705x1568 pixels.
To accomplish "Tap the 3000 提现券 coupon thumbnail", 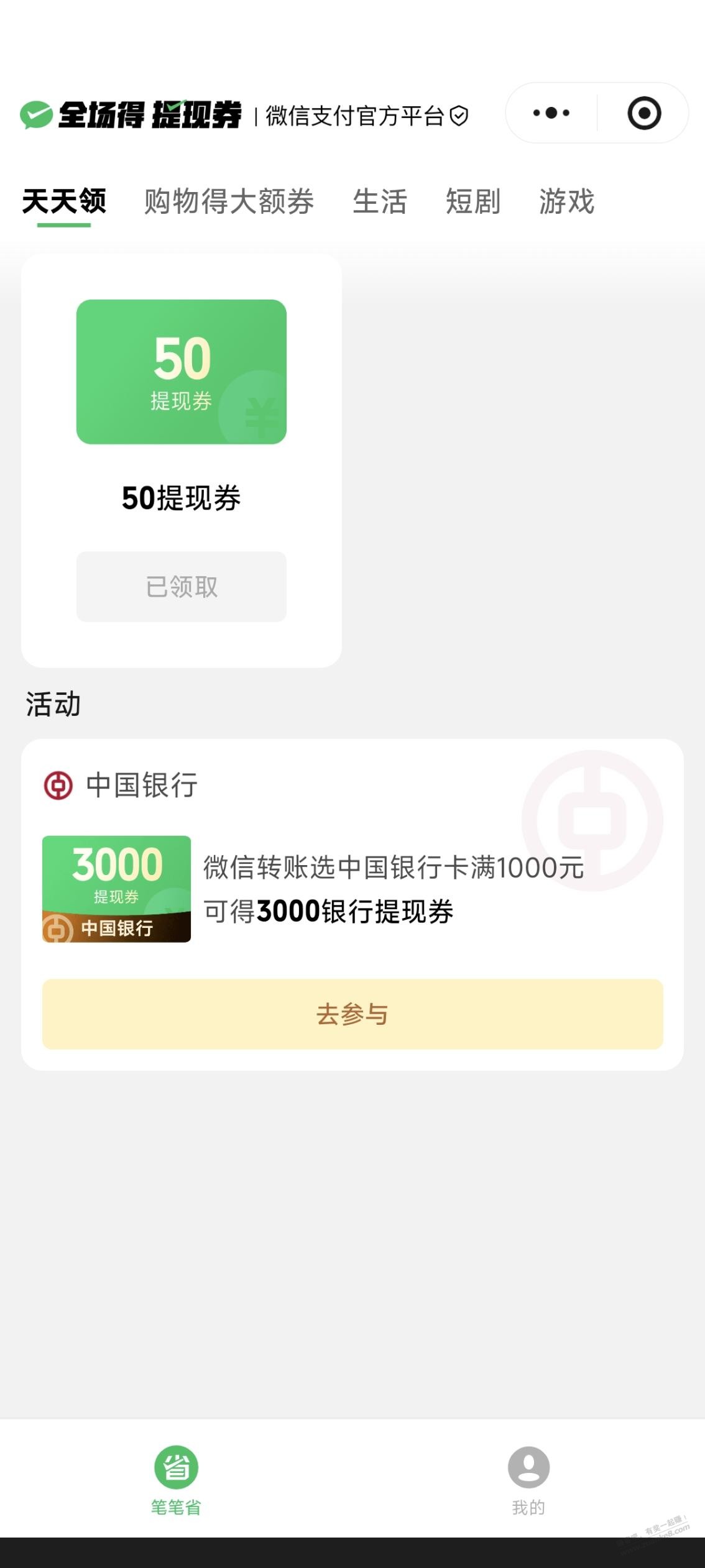I will (118, 891).
